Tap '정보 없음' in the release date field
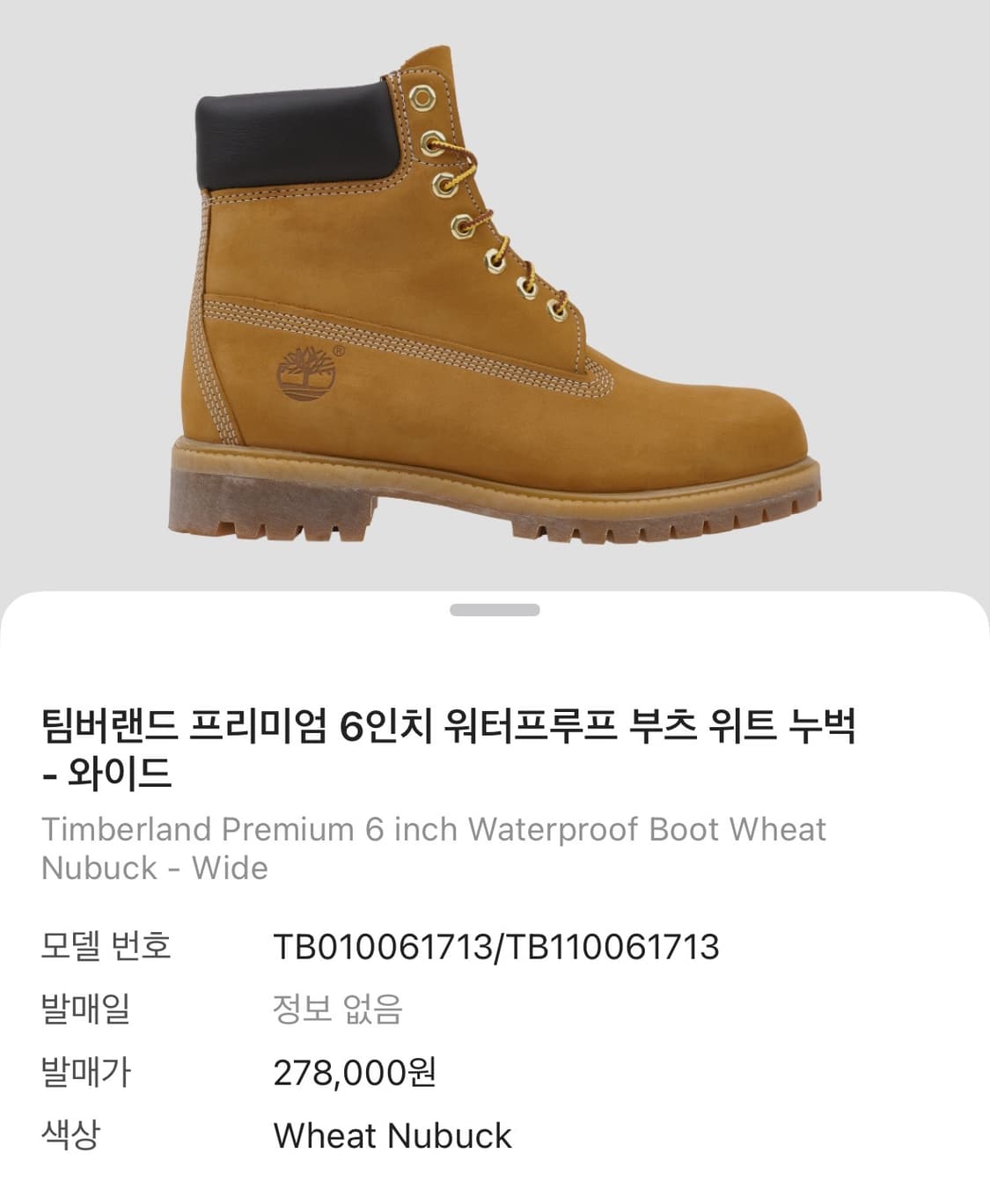Image resolution: width=990 pixels, height=1204 pixels. point(337,1012)
